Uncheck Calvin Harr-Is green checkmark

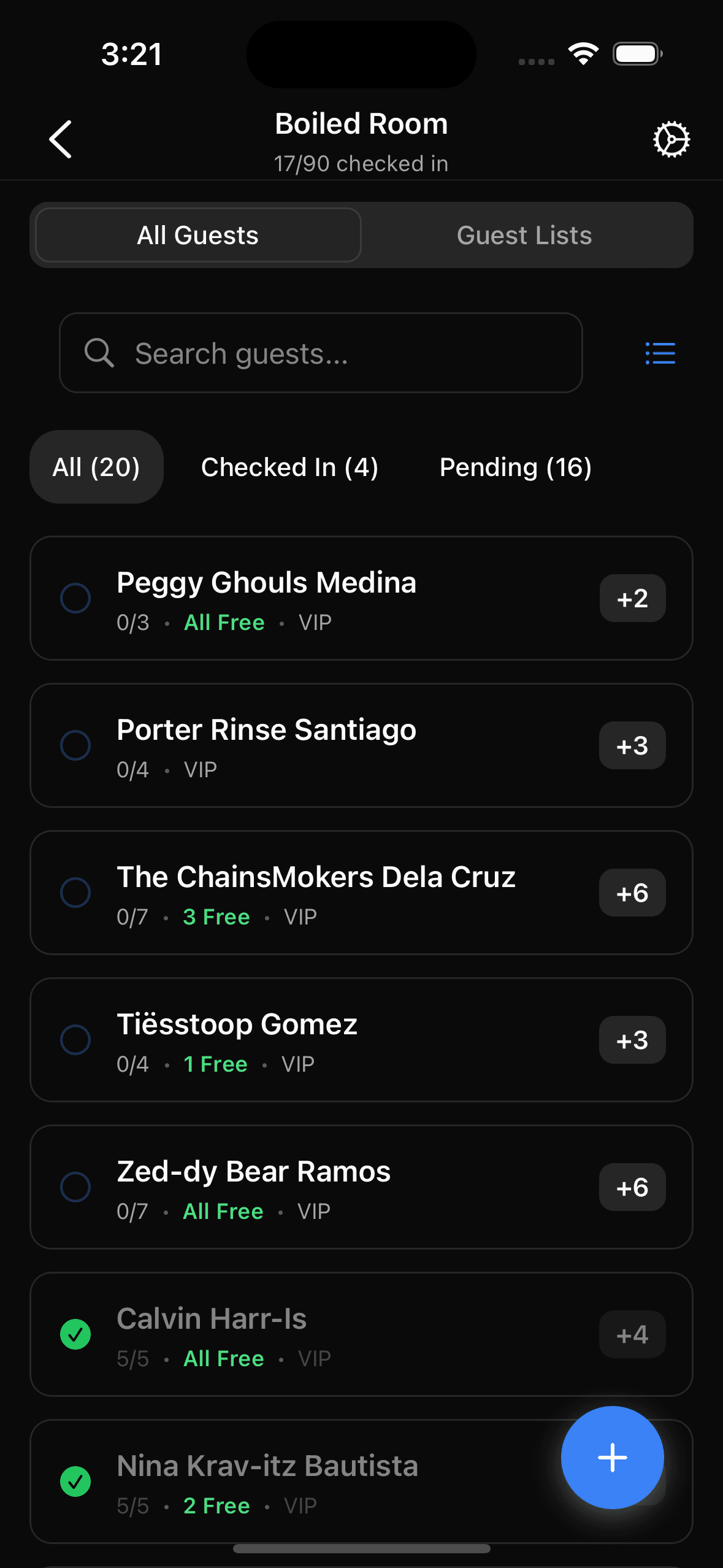click(x=75, y=1334)
